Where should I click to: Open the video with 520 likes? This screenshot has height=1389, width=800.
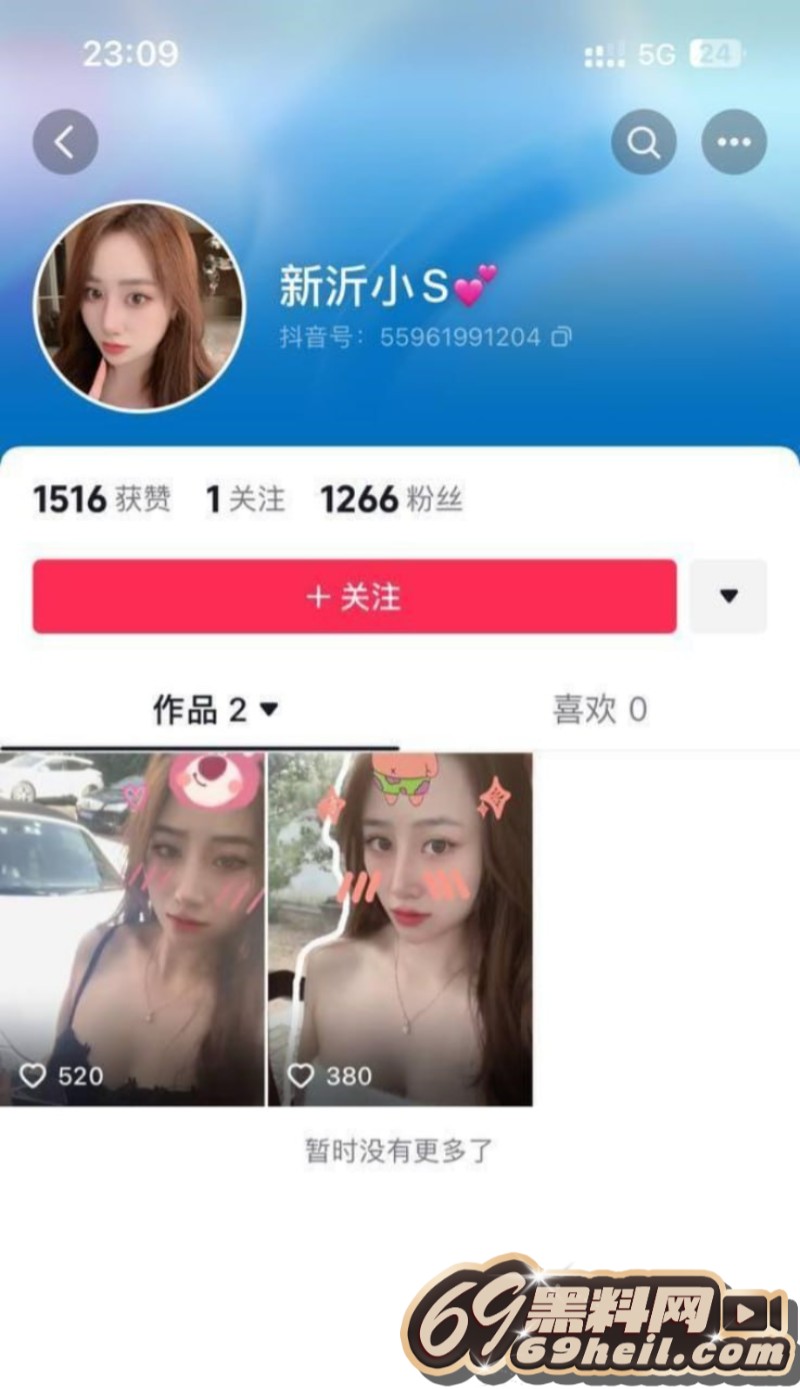pos(132,930)
